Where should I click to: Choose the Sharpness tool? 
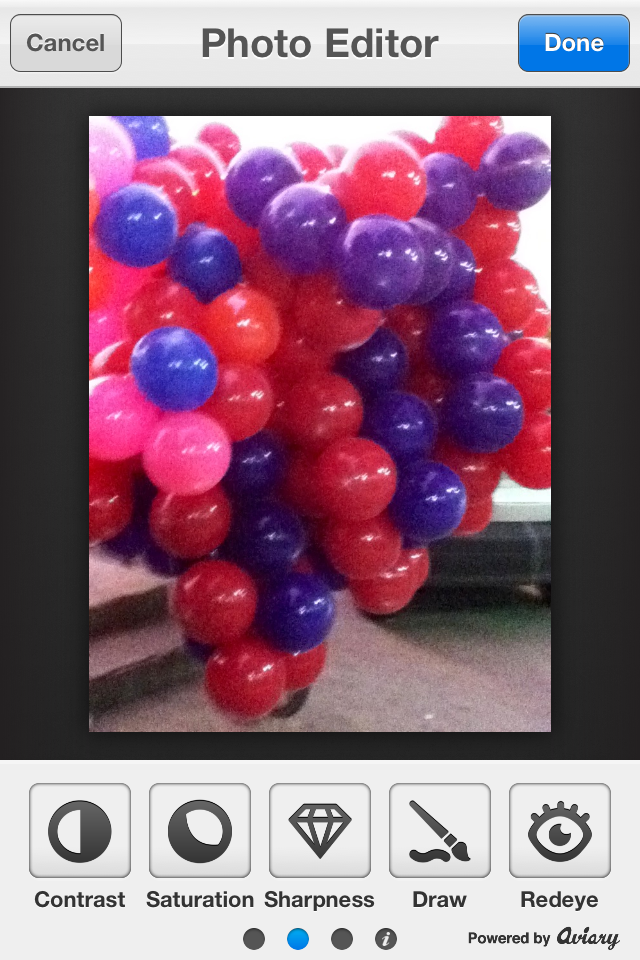point(320,830)
